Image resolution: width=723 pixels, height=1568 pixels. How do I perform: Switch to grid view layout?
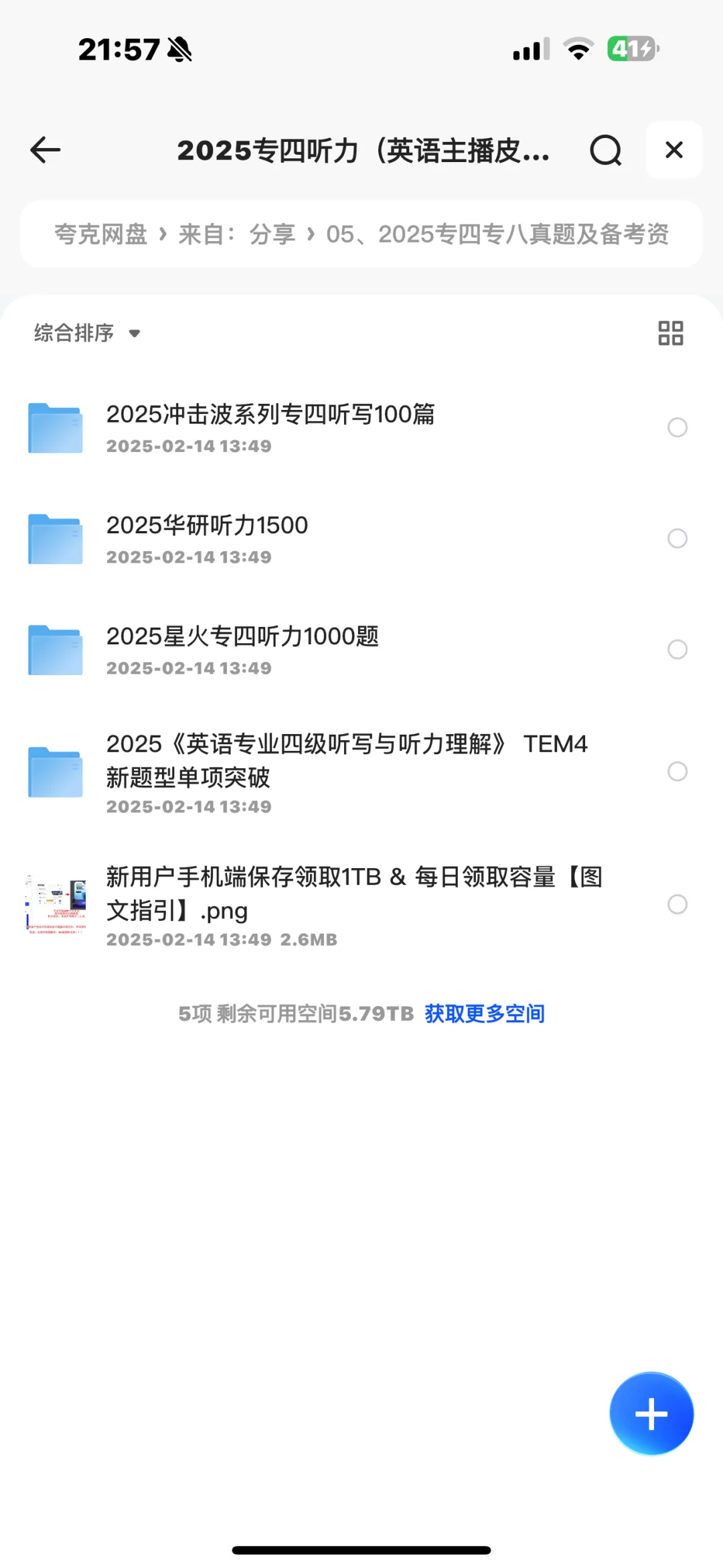[x=671, y=333]
